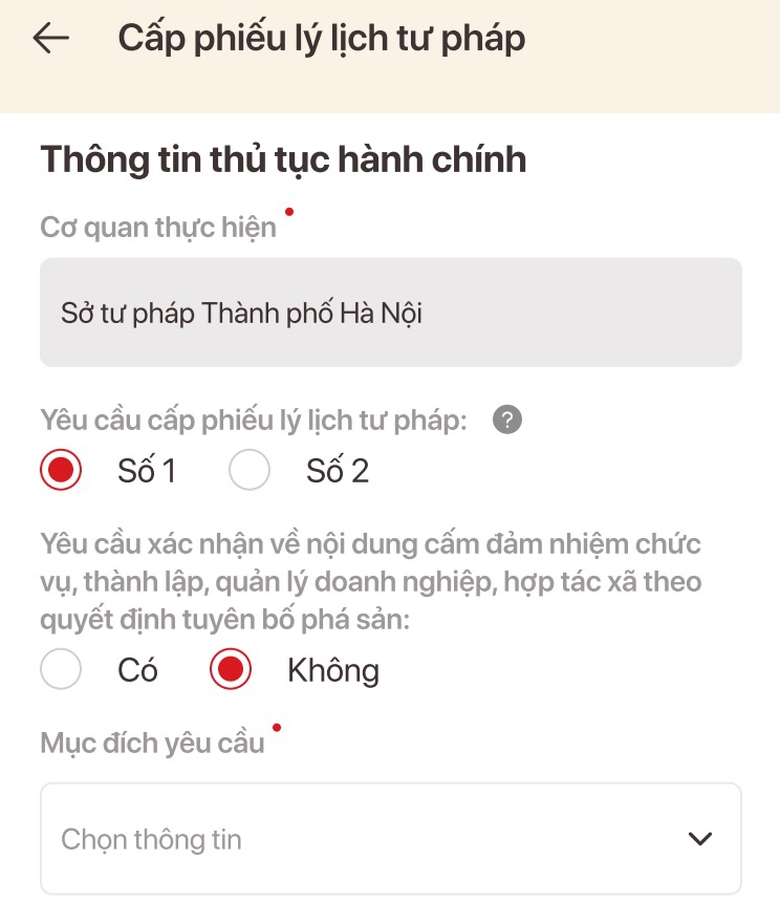
Task: Choose Không for quyết định tuyên bố phá sản
Action: (x=228, y=670)
